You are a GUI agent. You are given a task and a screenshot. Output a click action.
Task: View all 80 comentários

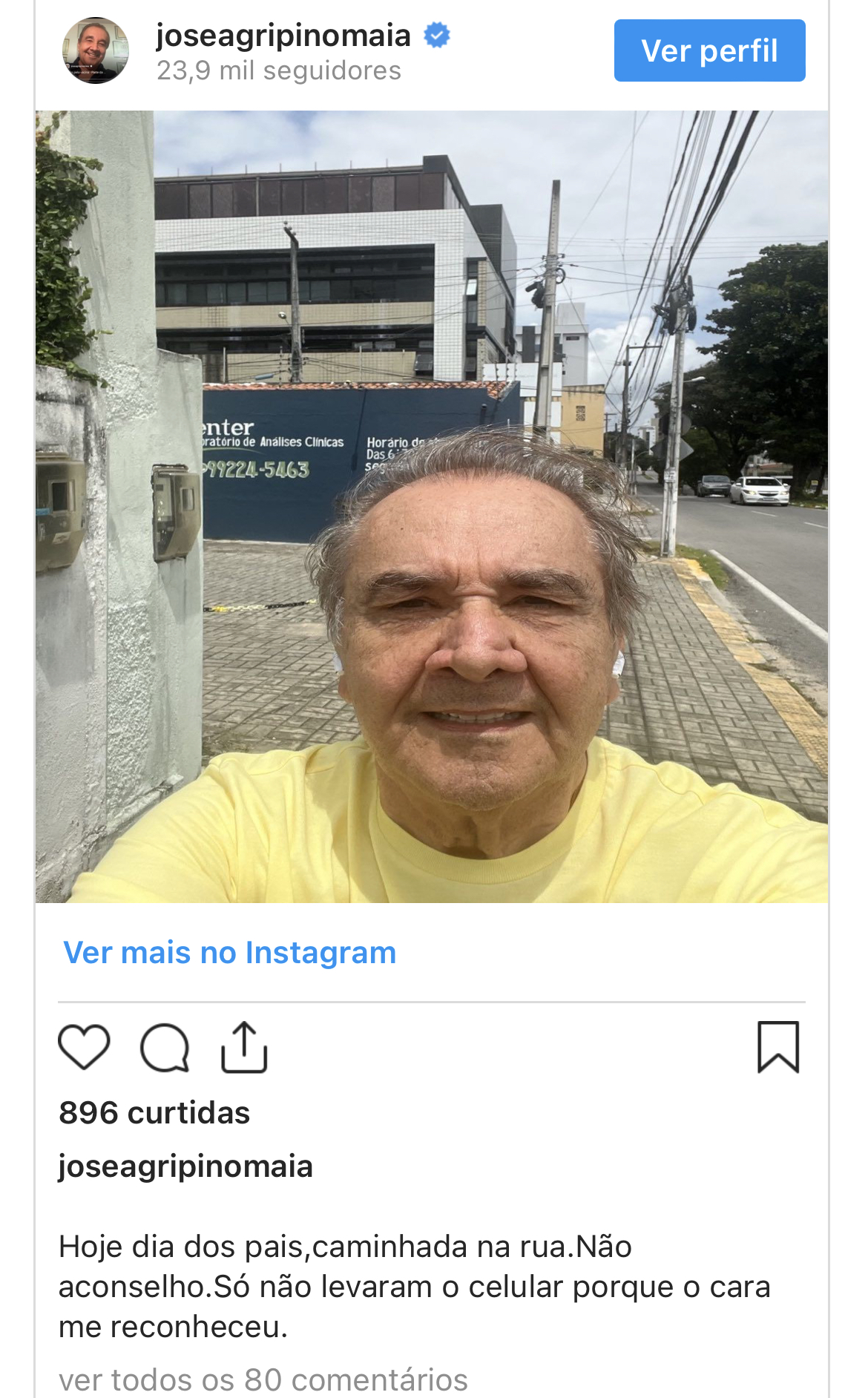coord(263,1379)
